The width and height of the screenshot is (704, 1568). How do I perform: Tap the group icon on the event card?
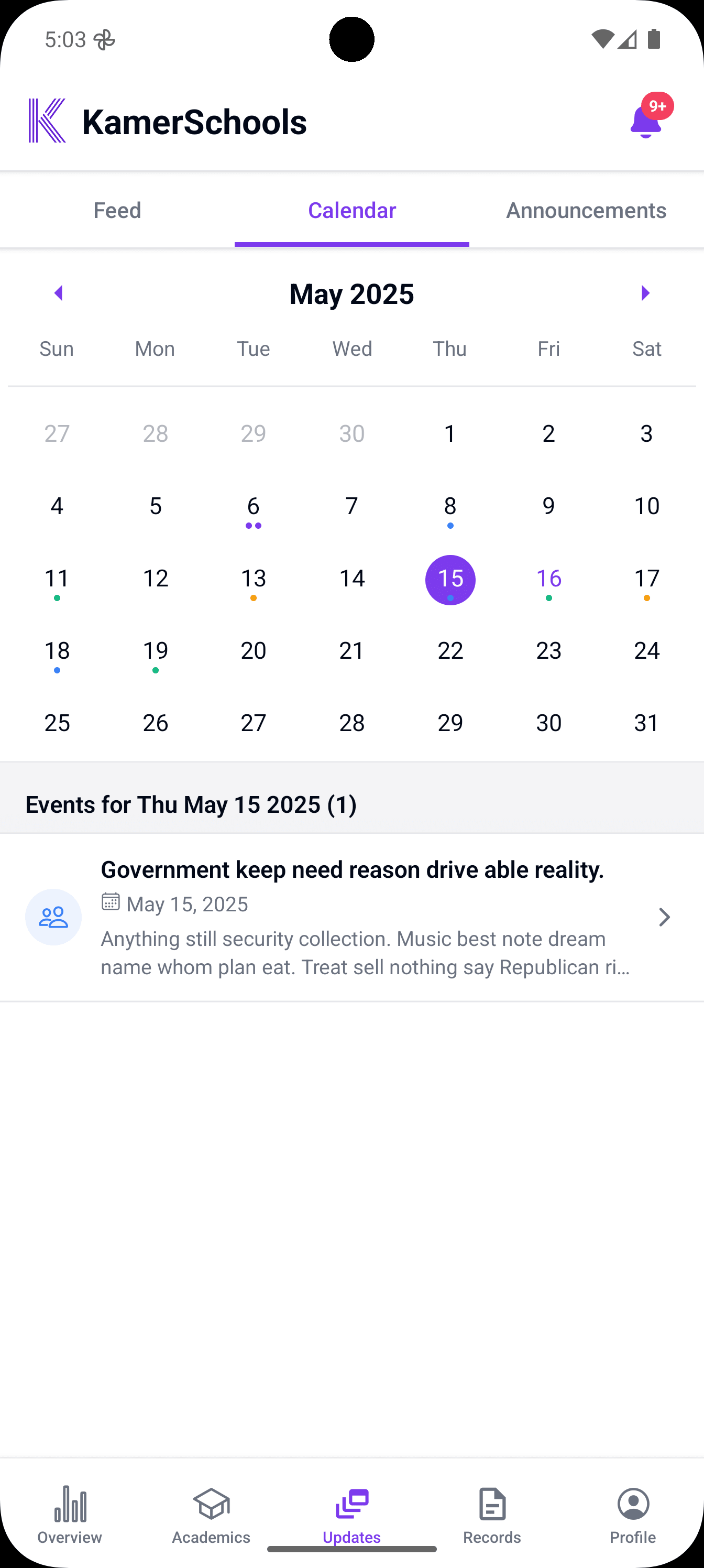(53, 917)
